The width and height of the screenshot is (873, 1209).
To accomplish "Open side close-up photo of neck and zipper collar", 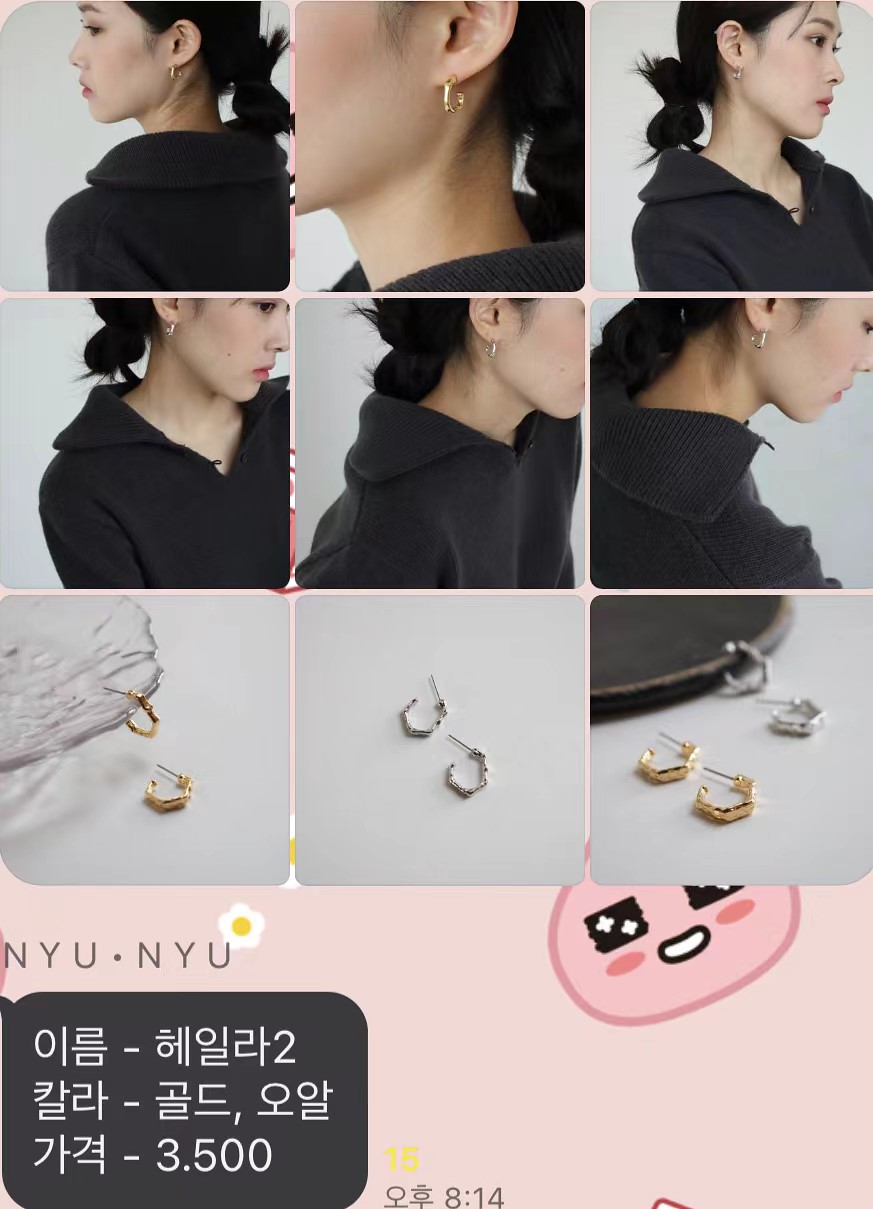I will (x=731, y=443).
